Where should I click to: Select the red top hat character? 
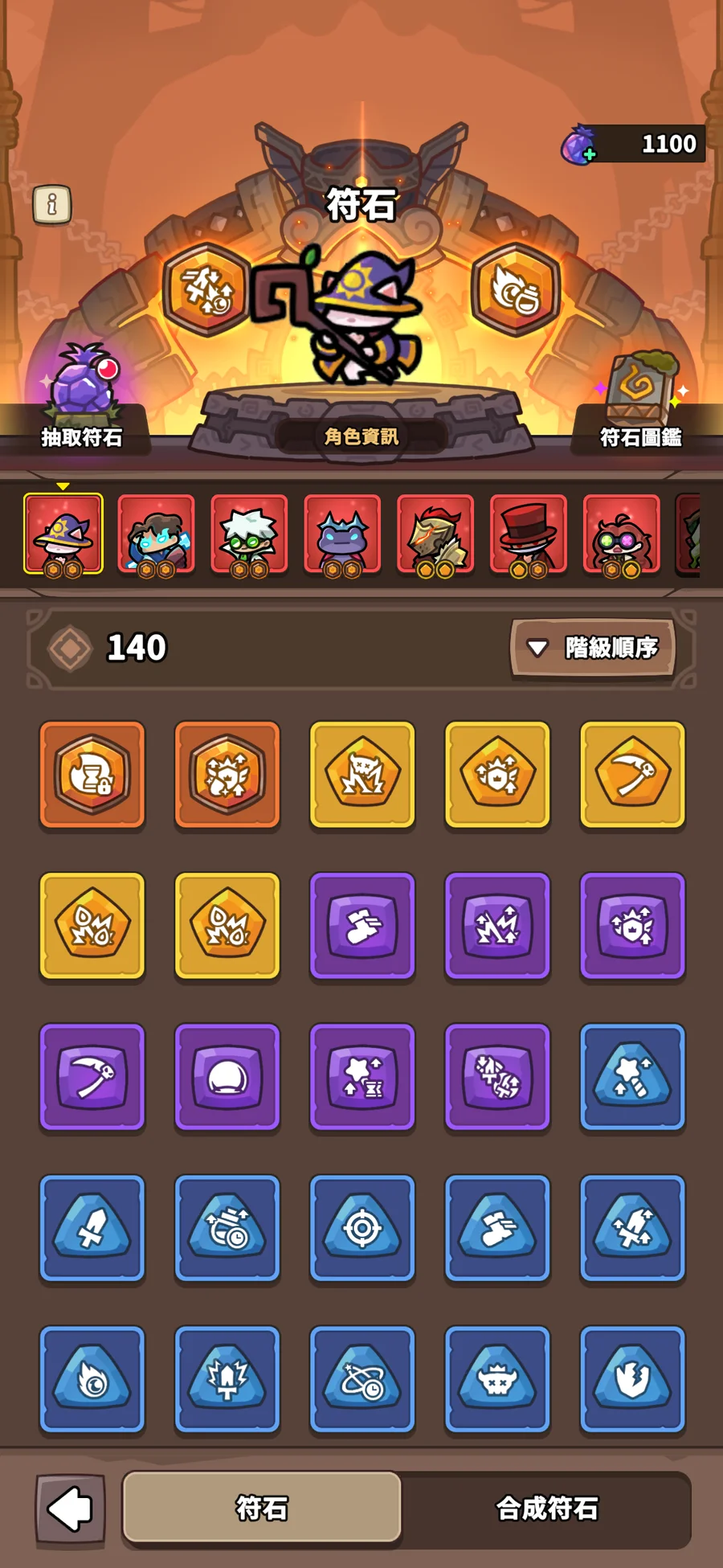point(529,535)
